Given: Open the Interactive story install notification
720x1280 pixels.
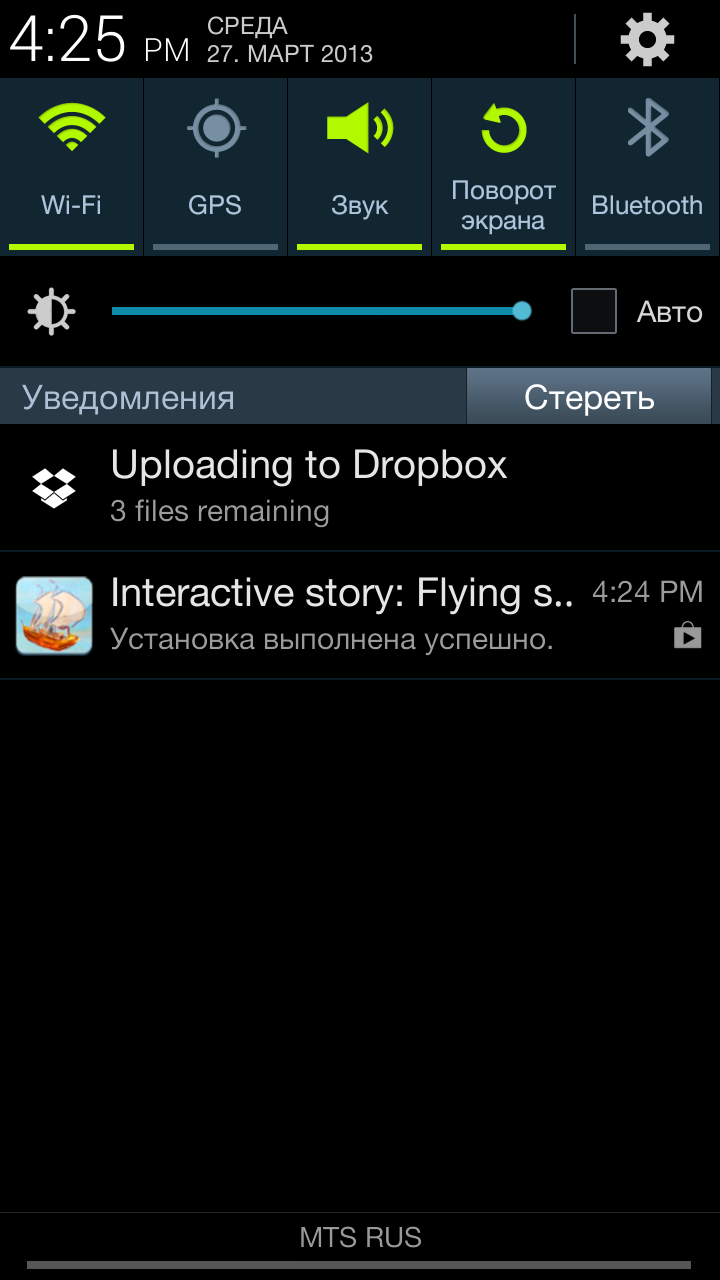Looking at the screenshot, I should pyautogui.click(x=360, y=615).
